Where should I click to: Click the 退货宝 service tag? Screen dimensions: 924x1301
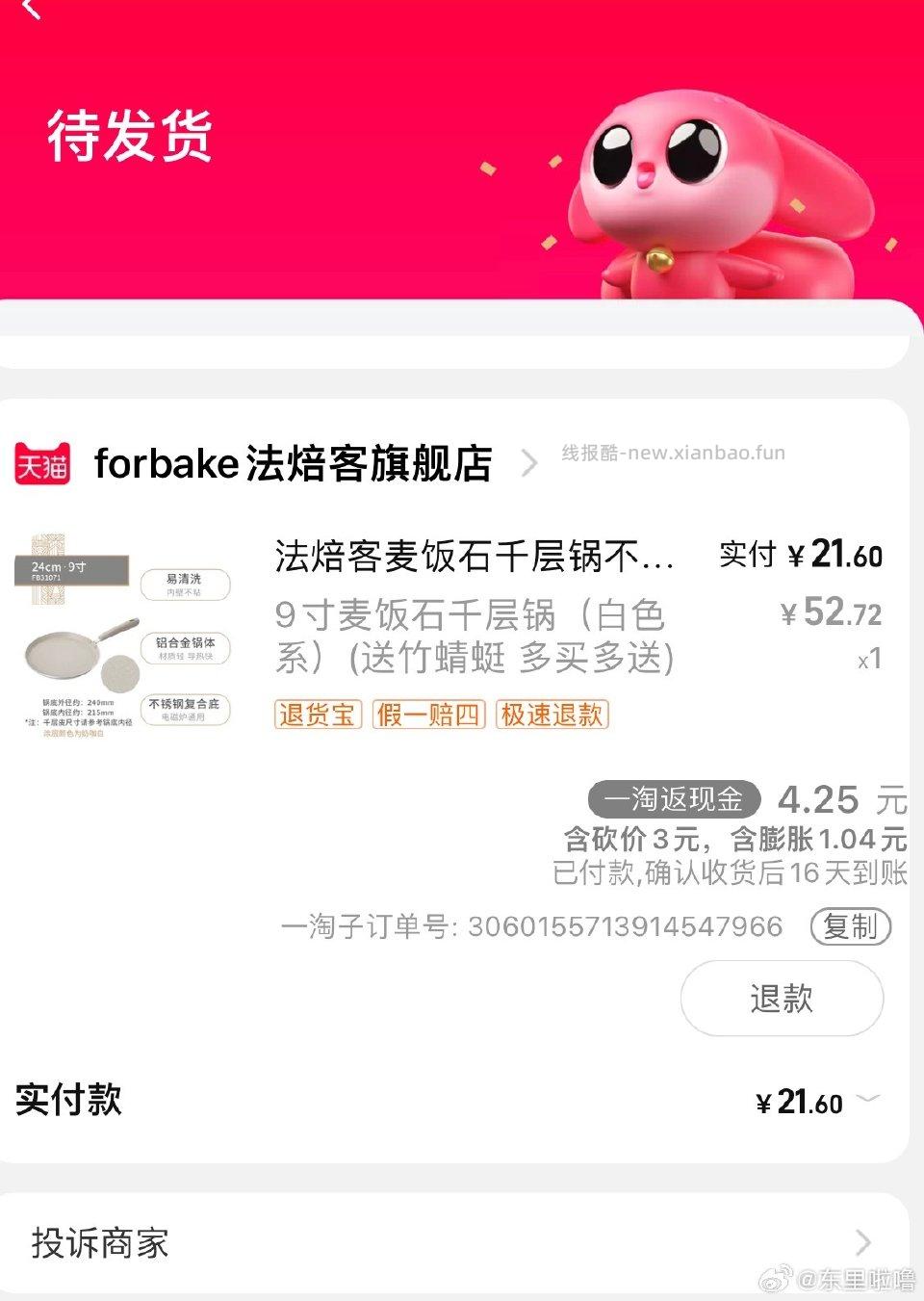coord(317,715)
